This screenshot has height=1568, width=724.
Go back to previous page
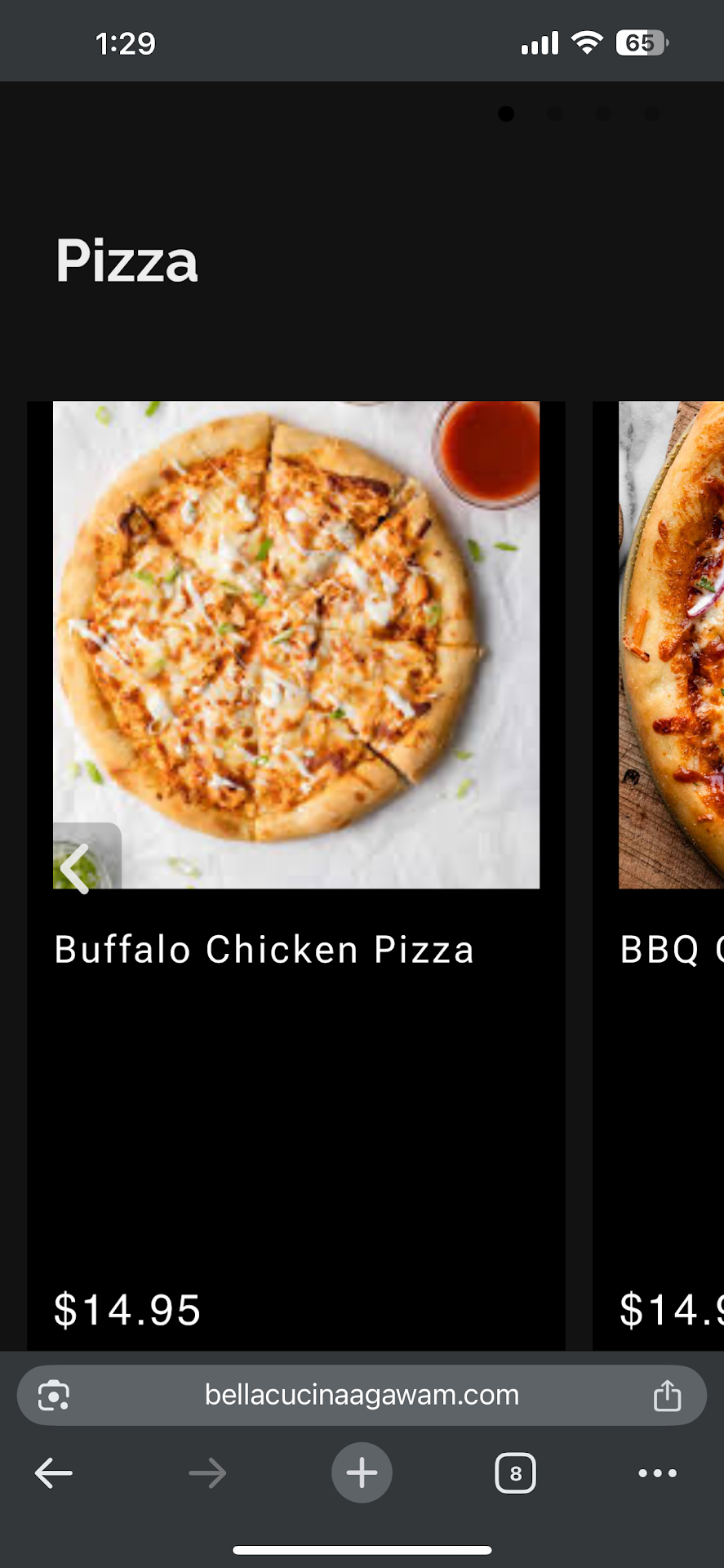click(x=54, y=1473)
